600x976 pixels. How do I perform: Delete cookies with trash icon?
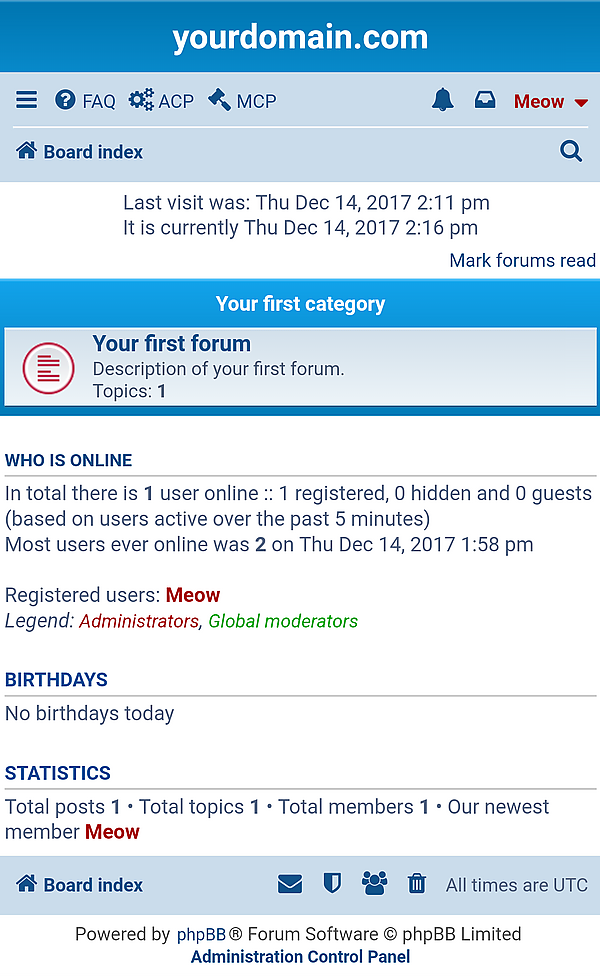[417, 884]
